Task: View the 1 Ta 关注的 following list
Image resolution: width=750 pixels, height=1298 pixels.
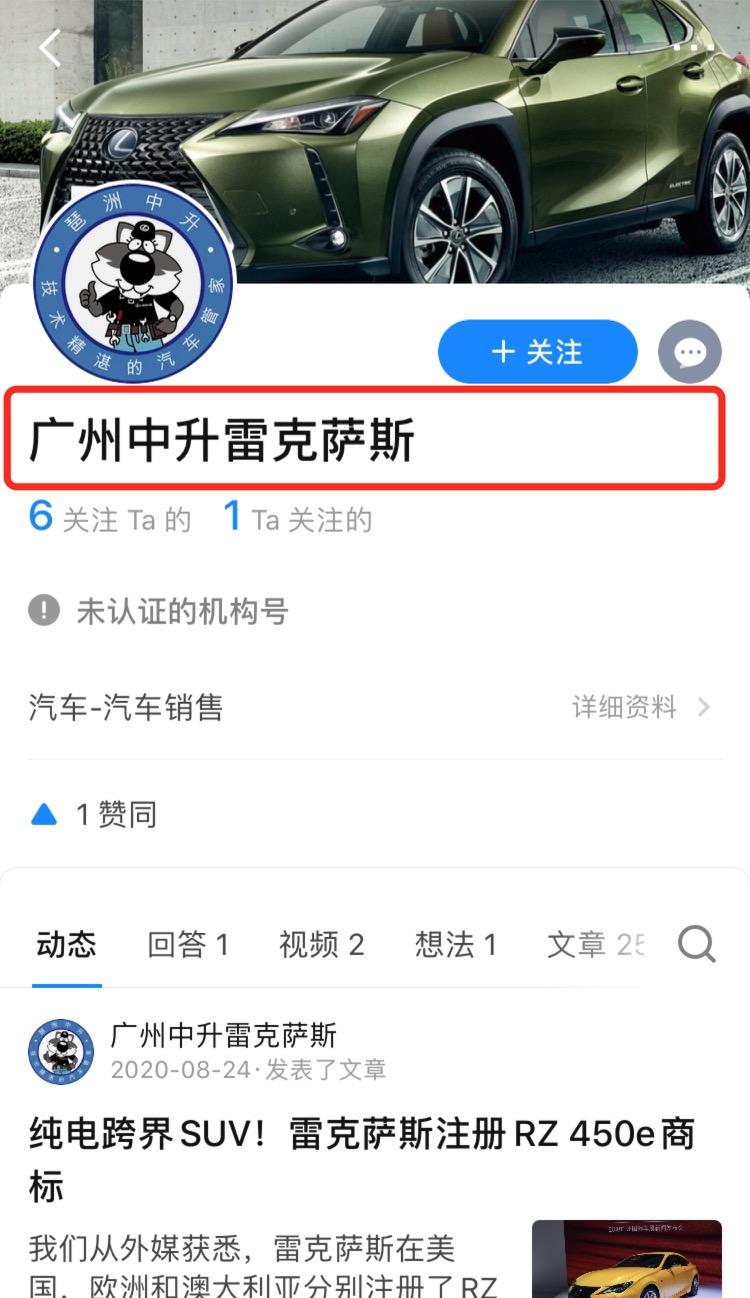Action: [298, 519]
